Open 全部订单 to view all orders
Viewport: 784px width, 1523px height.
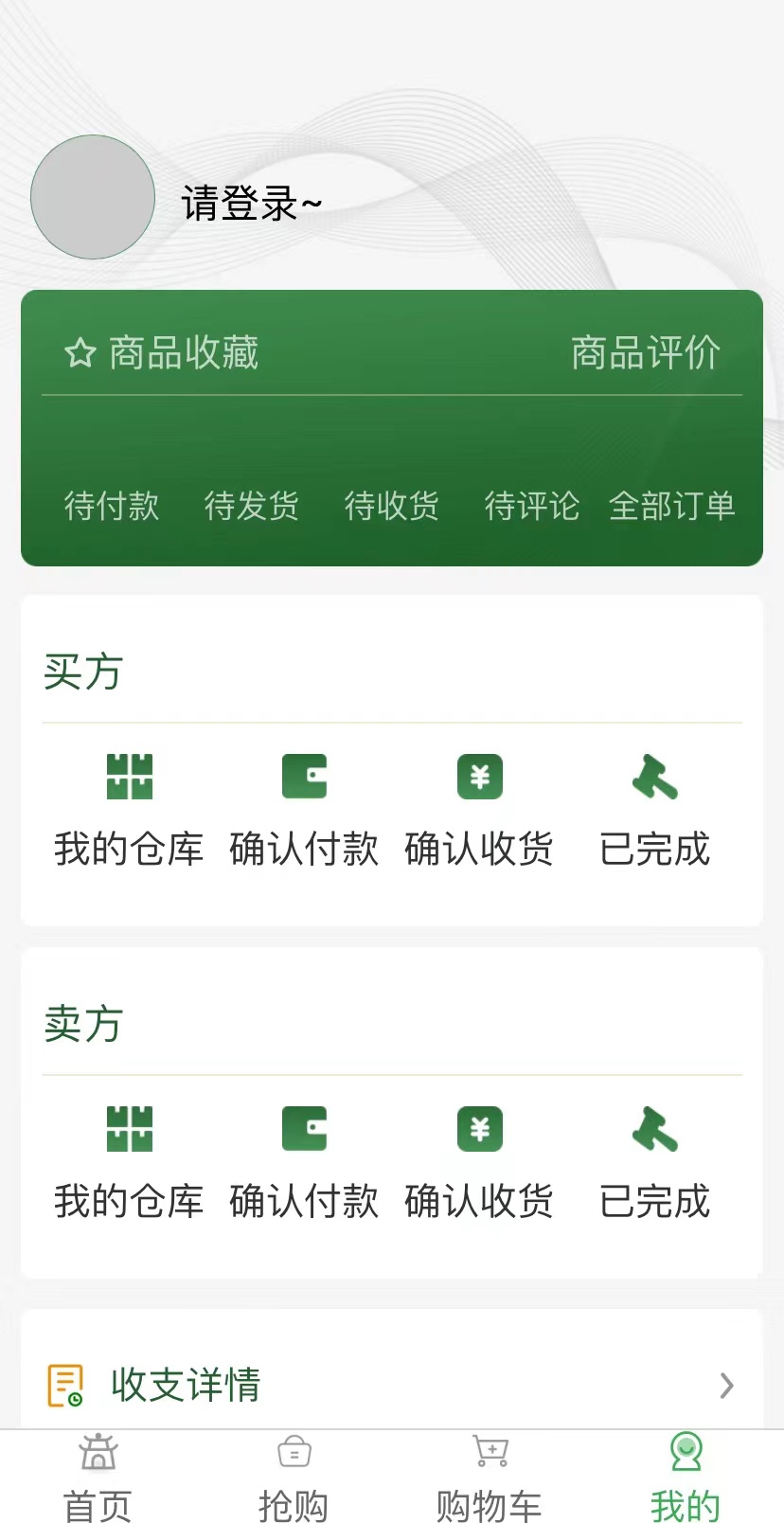point(673,507)
